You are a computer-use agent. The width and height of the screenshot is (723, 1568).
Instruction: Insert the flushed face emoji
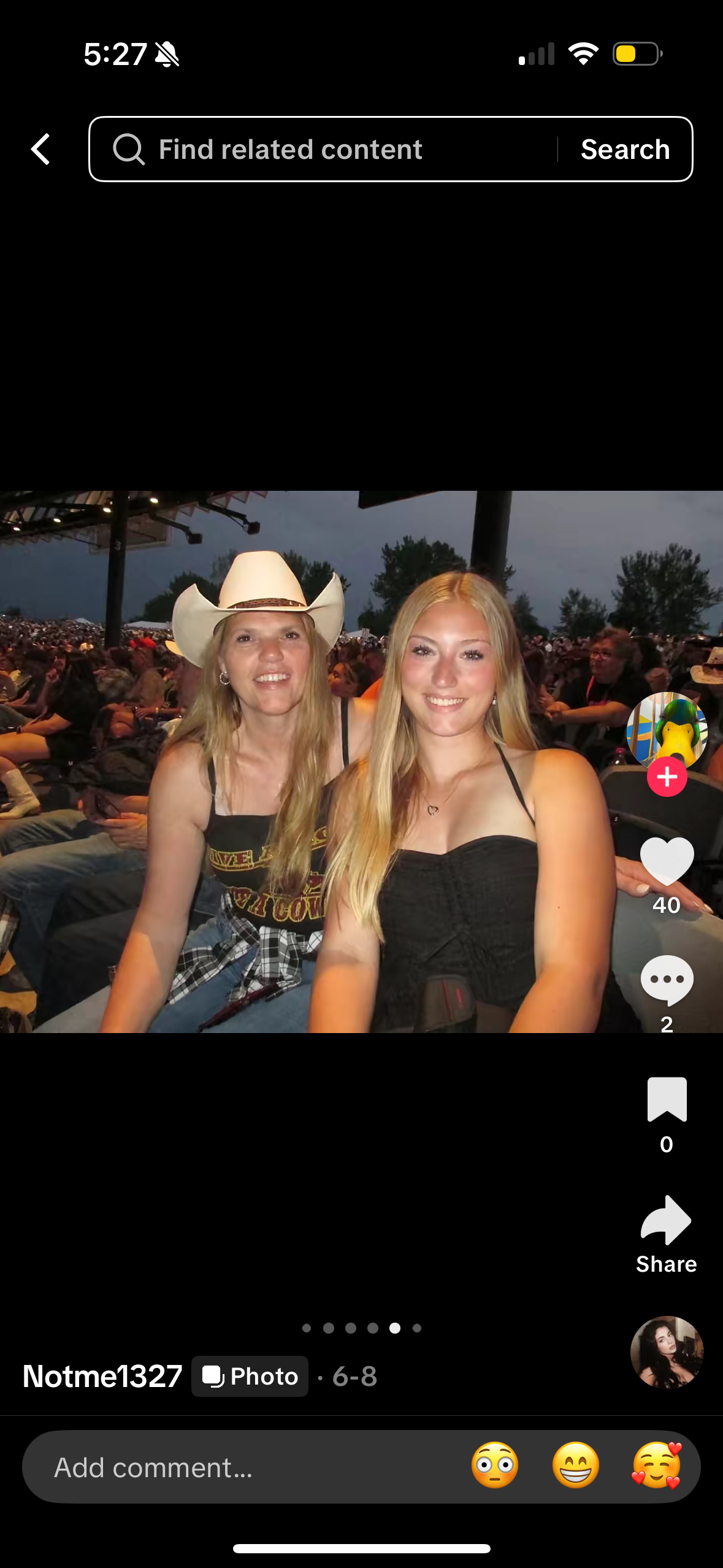pos(495,1466)
